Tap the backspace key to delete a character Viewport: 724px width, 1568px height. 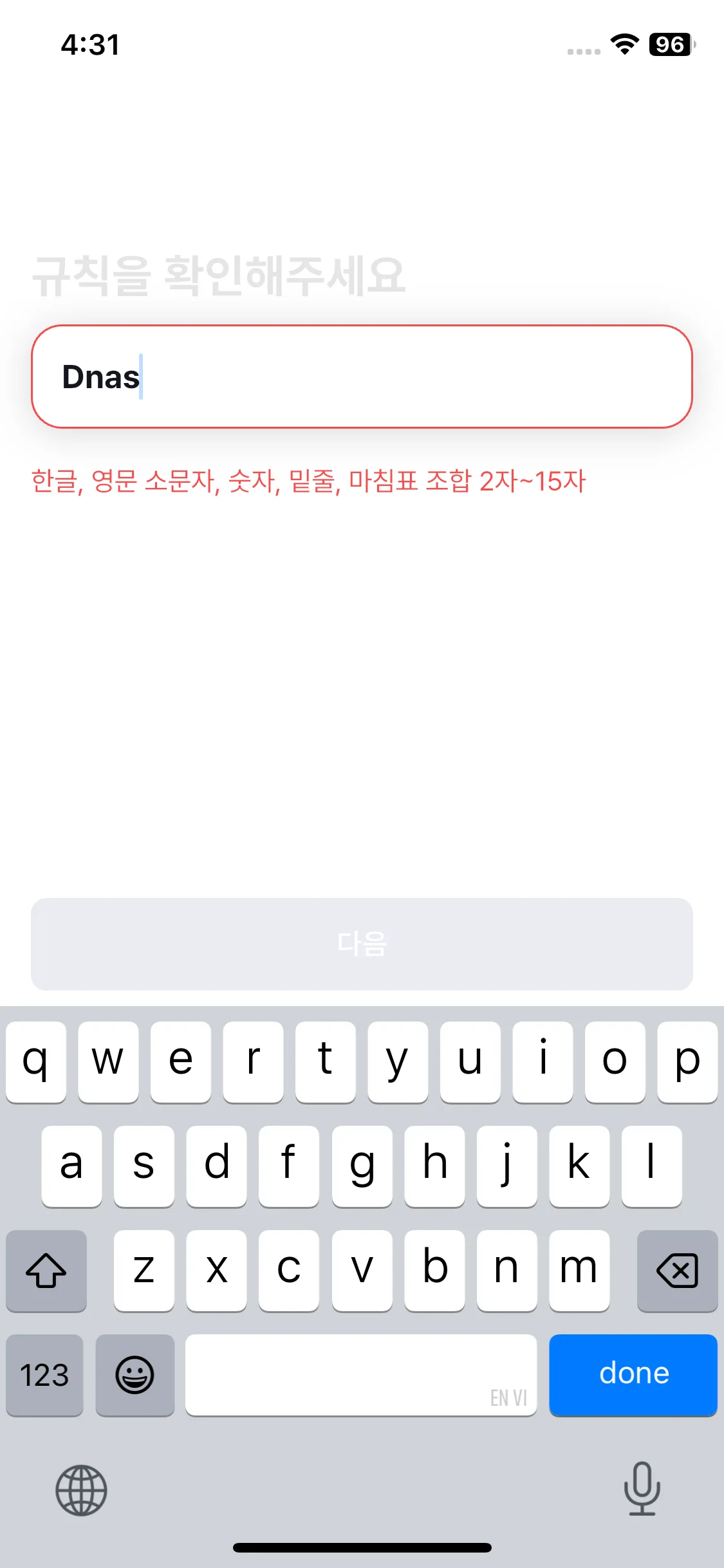click(677, 1271)
